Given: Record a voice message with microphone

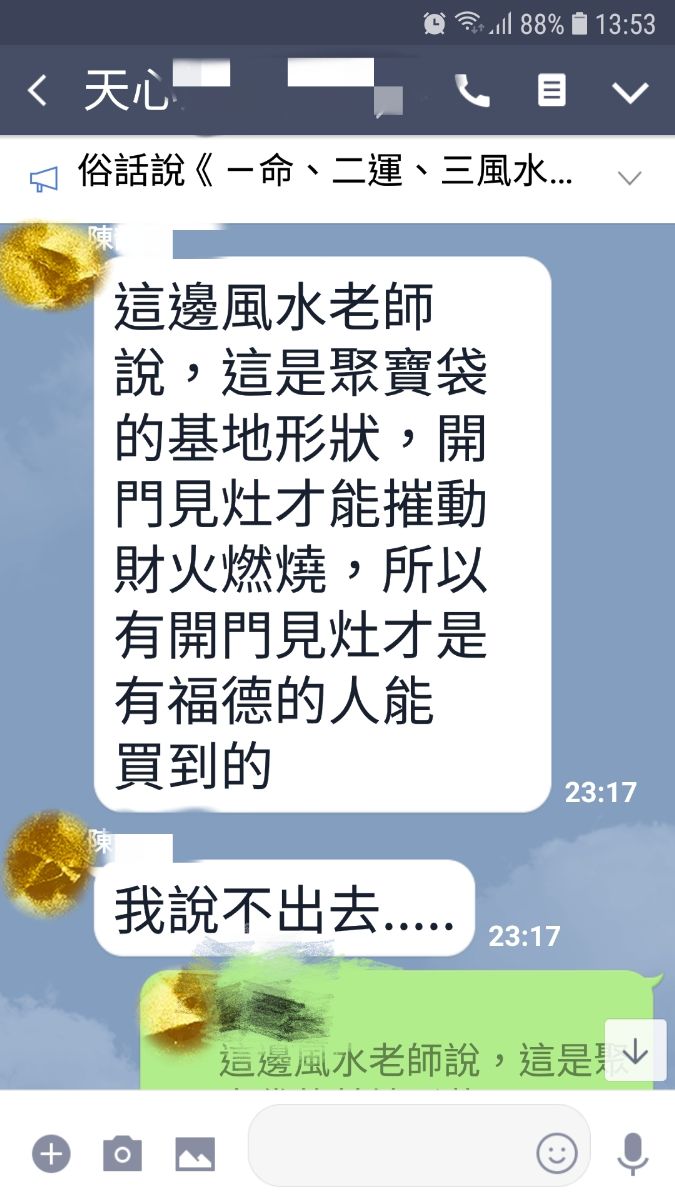Looking at the screenshot, I should click(632, 1154).
